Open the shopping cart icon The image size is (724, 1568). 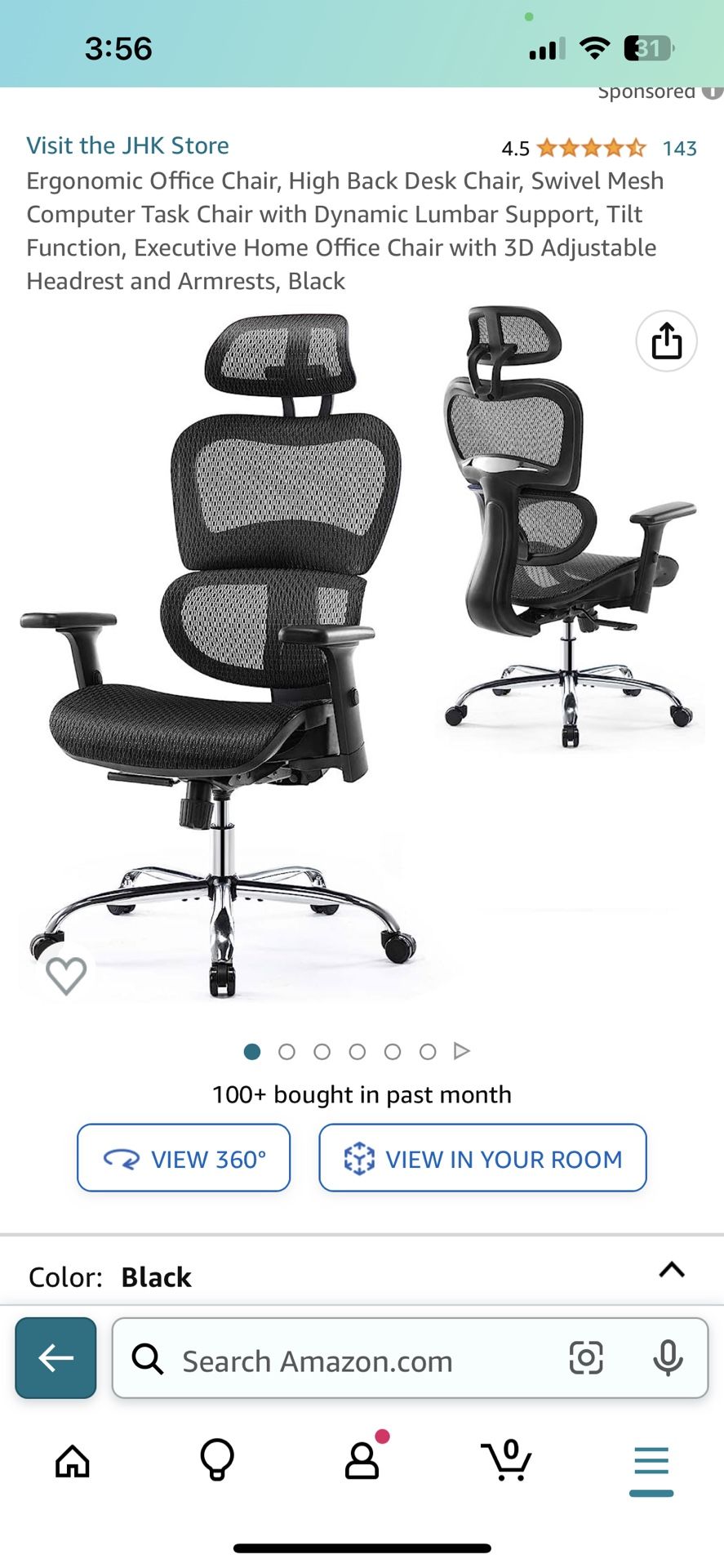click(x=506, y=1462)
